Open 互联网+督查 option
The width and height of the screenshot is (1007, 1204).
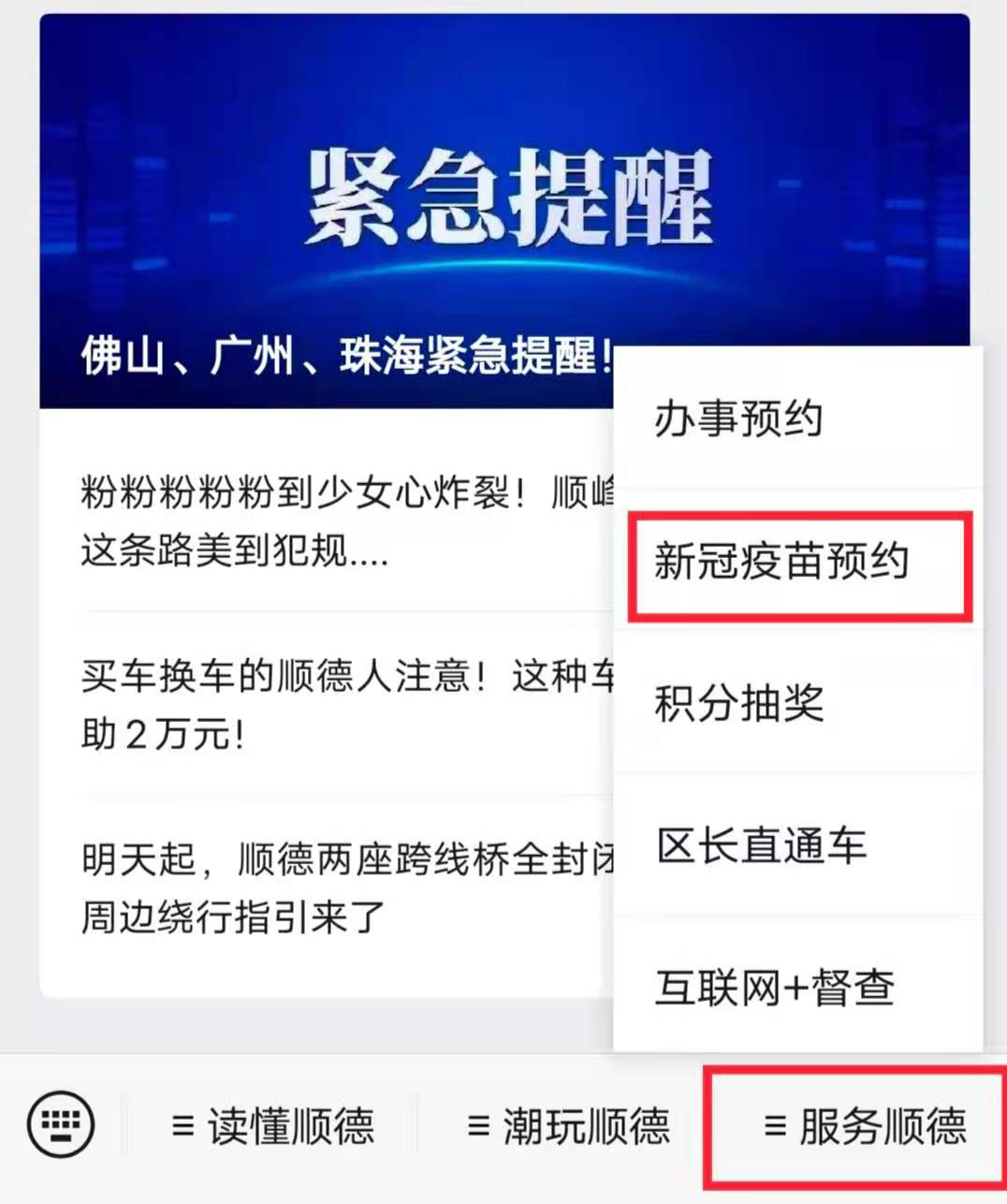click(797, 988)
